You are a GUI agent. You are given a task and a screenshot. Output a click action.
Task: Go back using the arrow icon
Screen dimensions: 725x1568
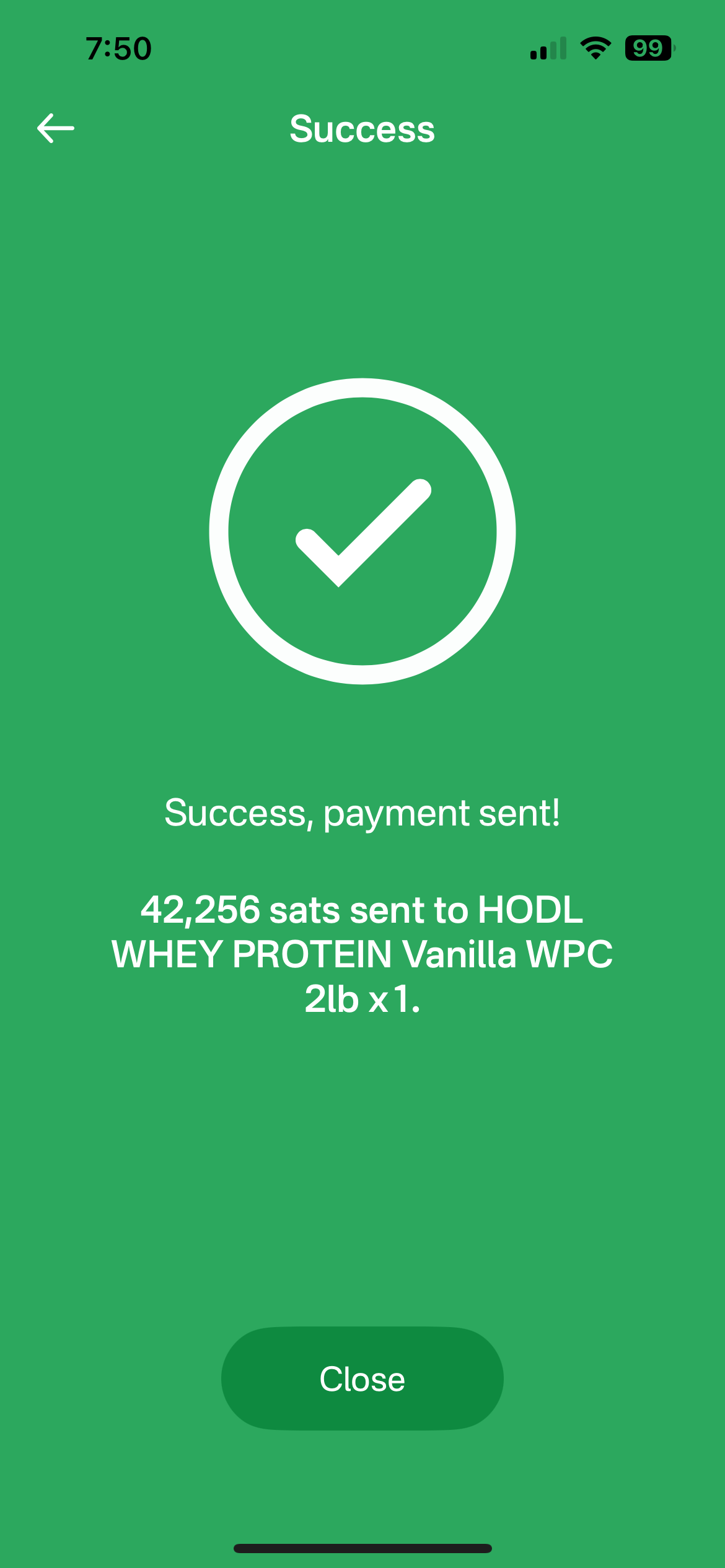56,129
